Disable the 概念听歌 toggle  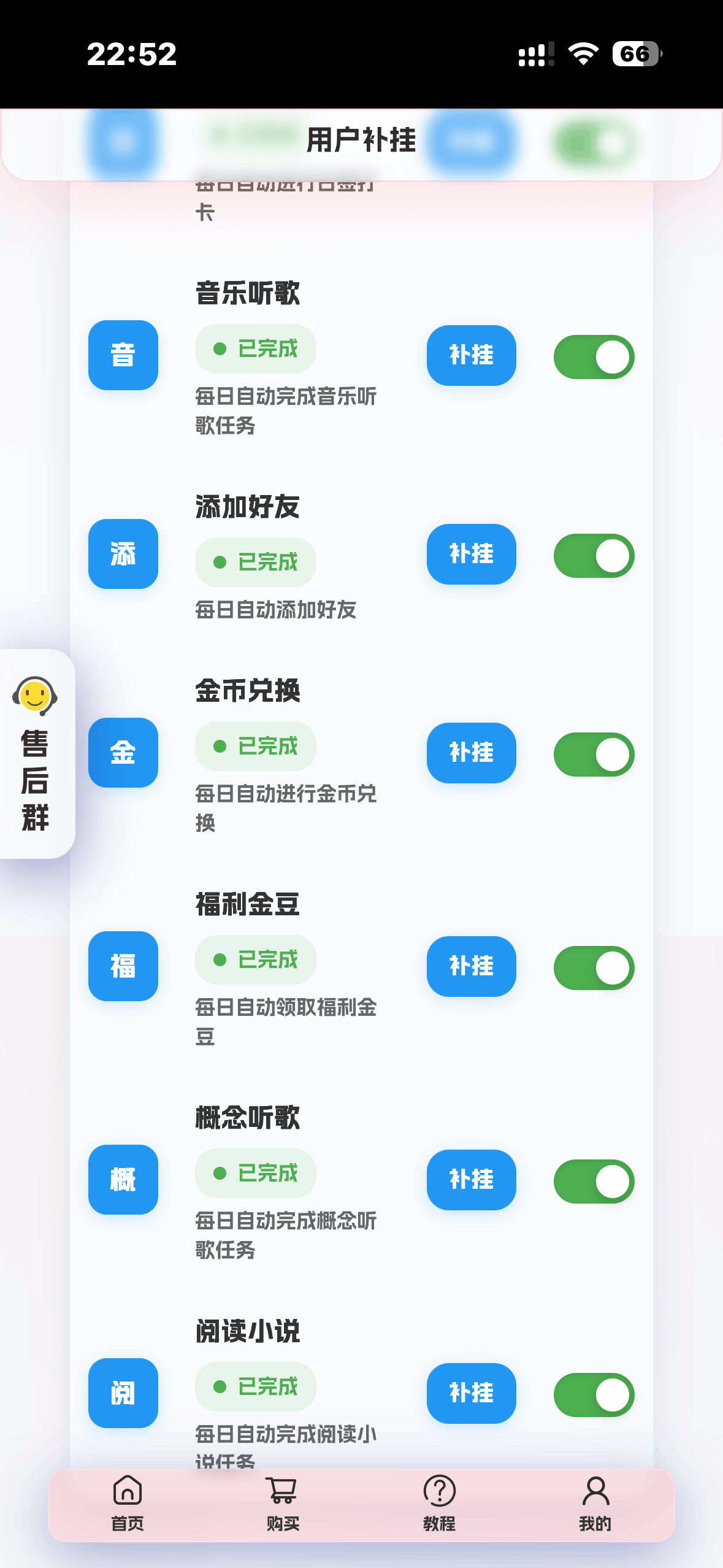point(594,1182)
